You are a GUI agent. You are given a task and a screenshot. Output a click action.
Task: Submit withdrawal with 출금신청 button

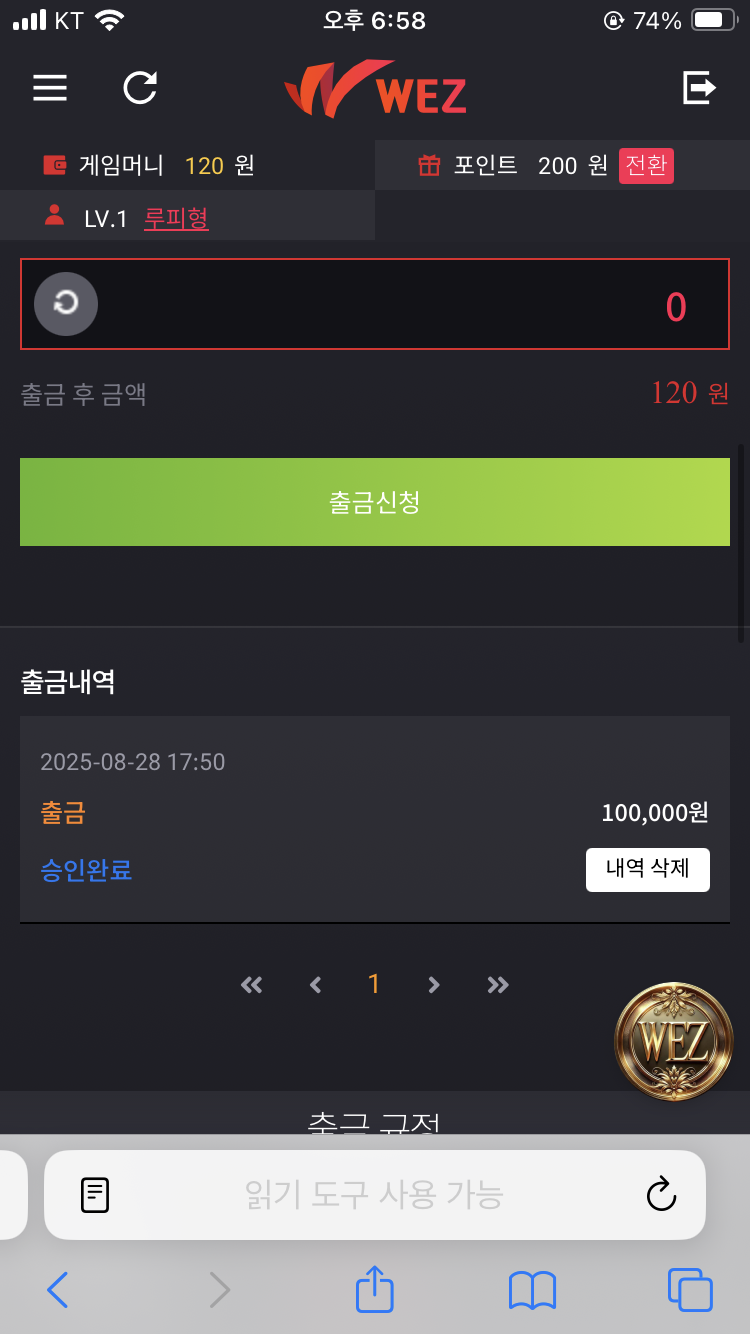[x=375, y=502]
